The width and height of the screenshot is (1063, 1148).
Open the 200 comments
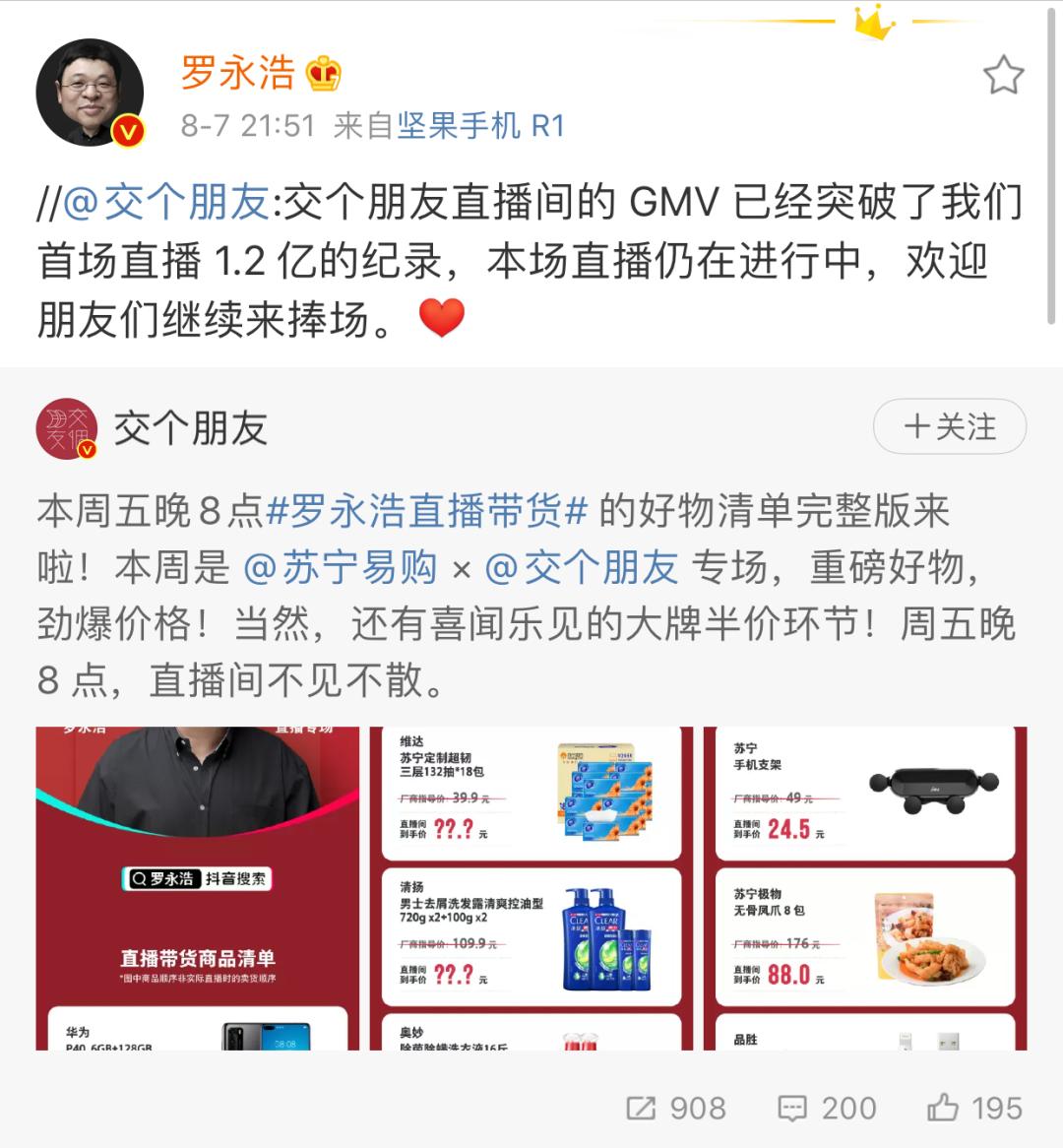point(827,1109)
